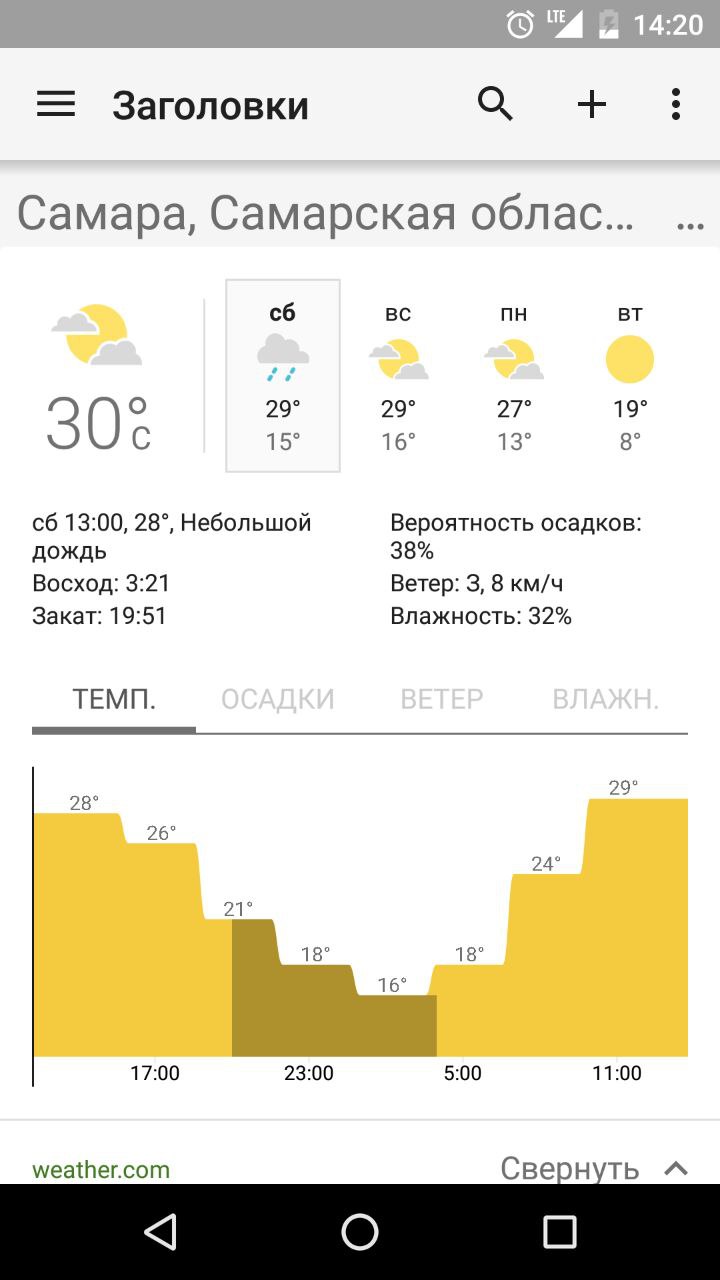The height and width of the screenshot is (1280, 720).
Task: Select the пн forecast day
Action: [x=514, y=375]
